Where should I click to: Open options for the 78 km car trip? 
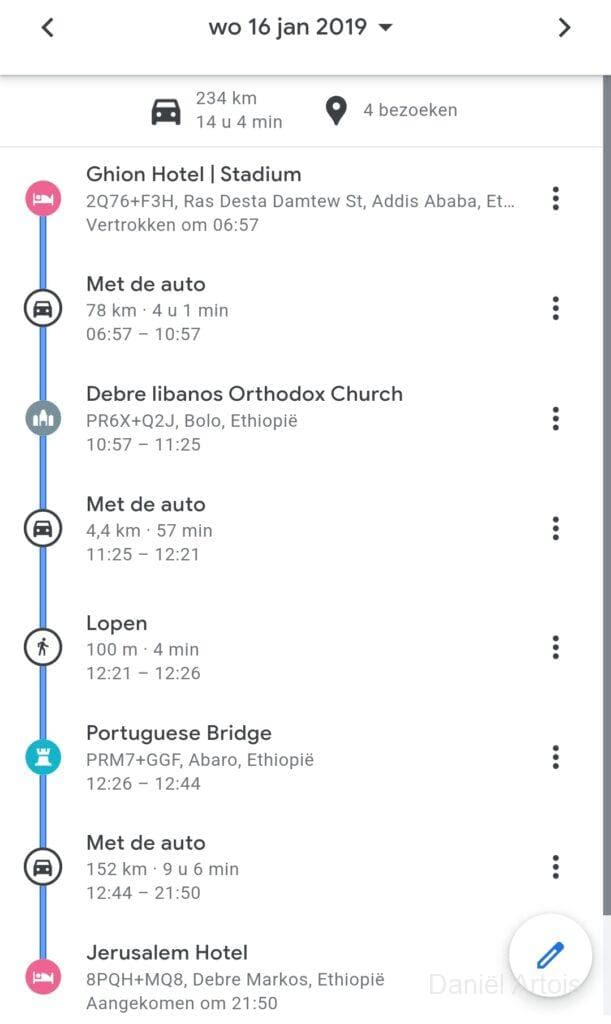pyautogui.click(x=556, y=308)
